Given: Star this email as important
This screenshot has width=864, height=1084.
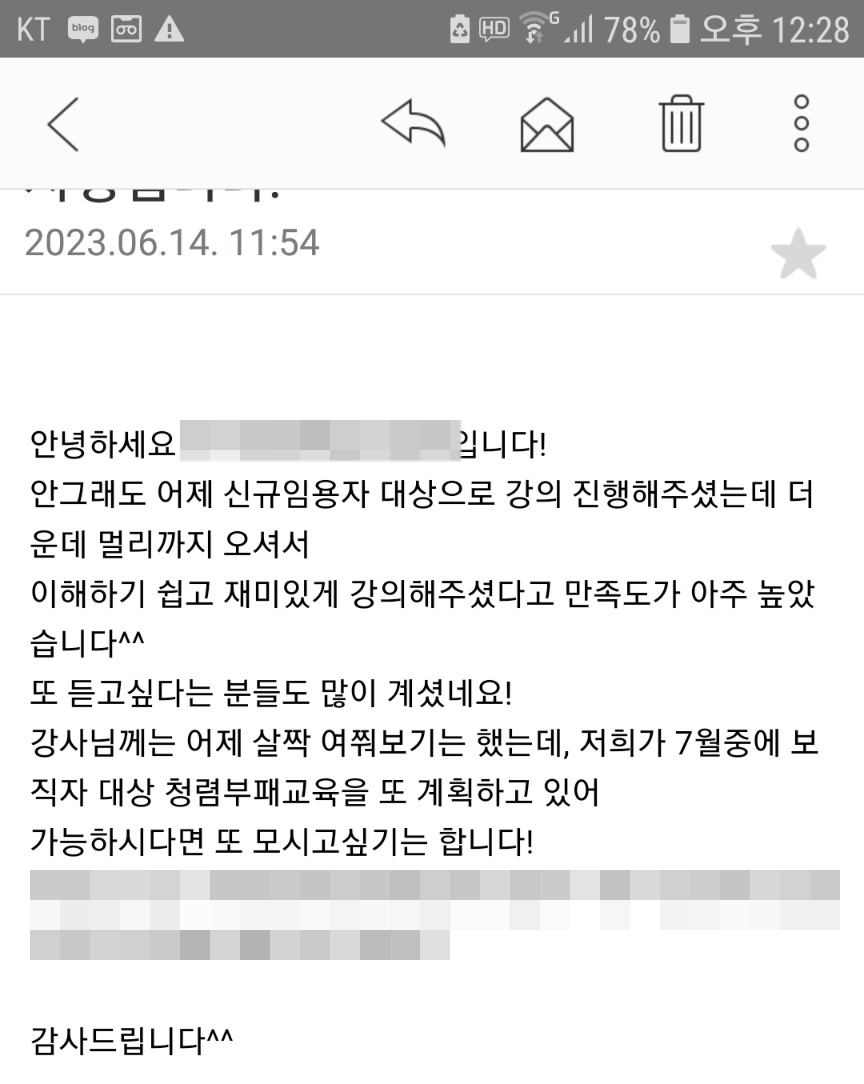Looking at the screenshot, I should [x=798, y=256].
